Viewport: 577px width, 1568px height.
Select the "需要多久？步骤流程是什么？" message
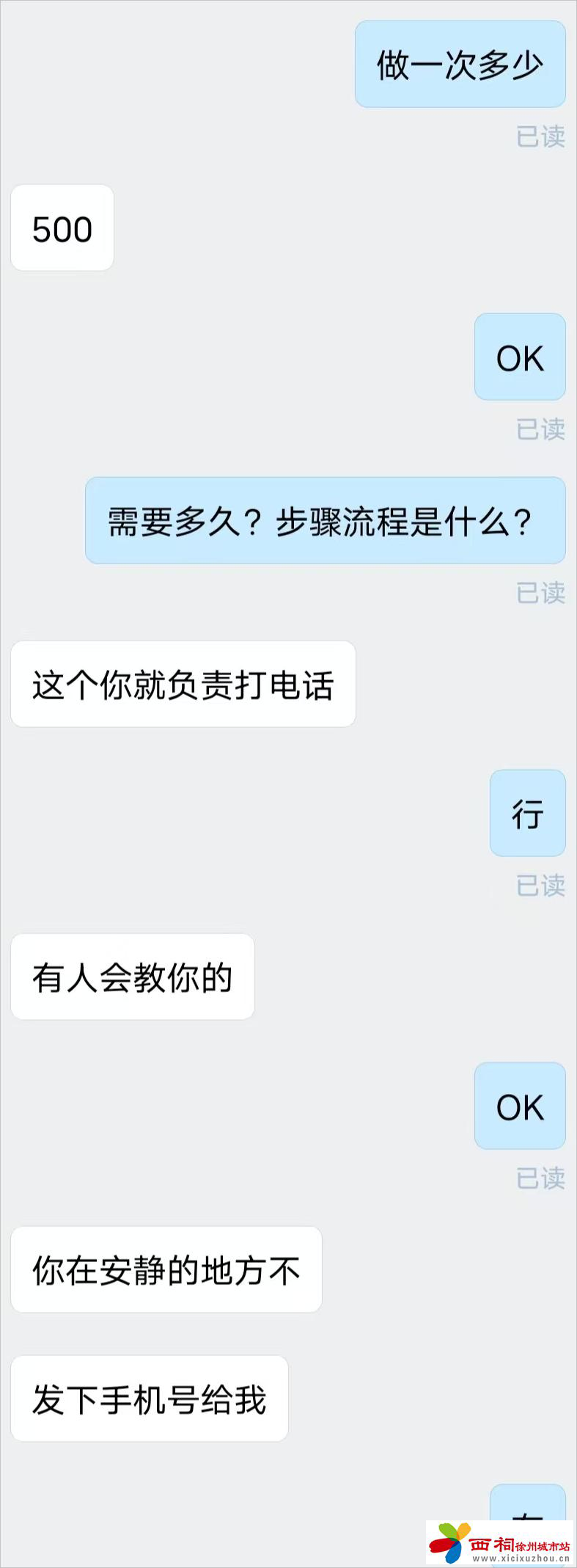pyautogui.click(x=325, y=519)
